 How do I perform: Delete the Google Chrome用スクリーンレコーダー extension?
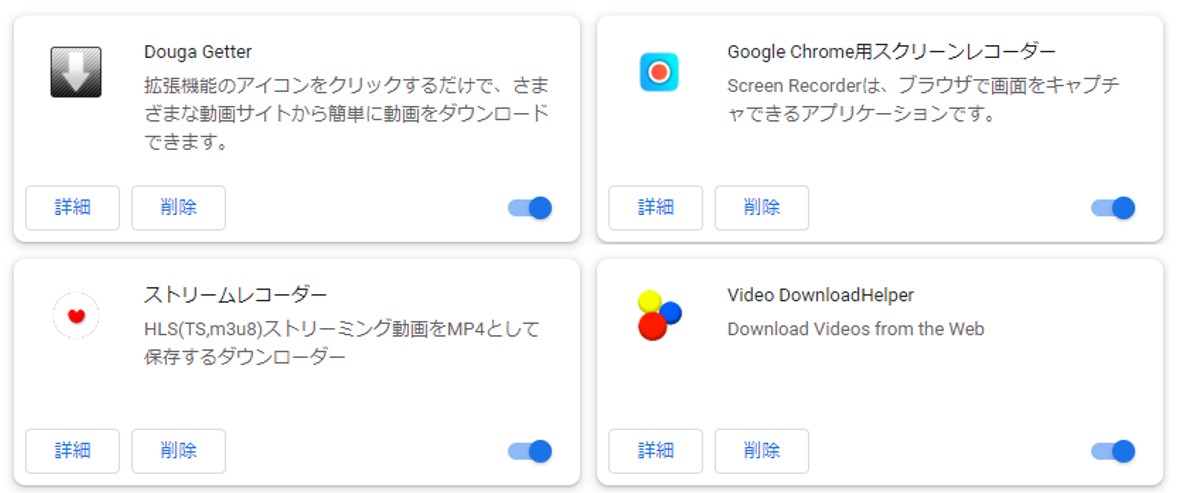761,207
